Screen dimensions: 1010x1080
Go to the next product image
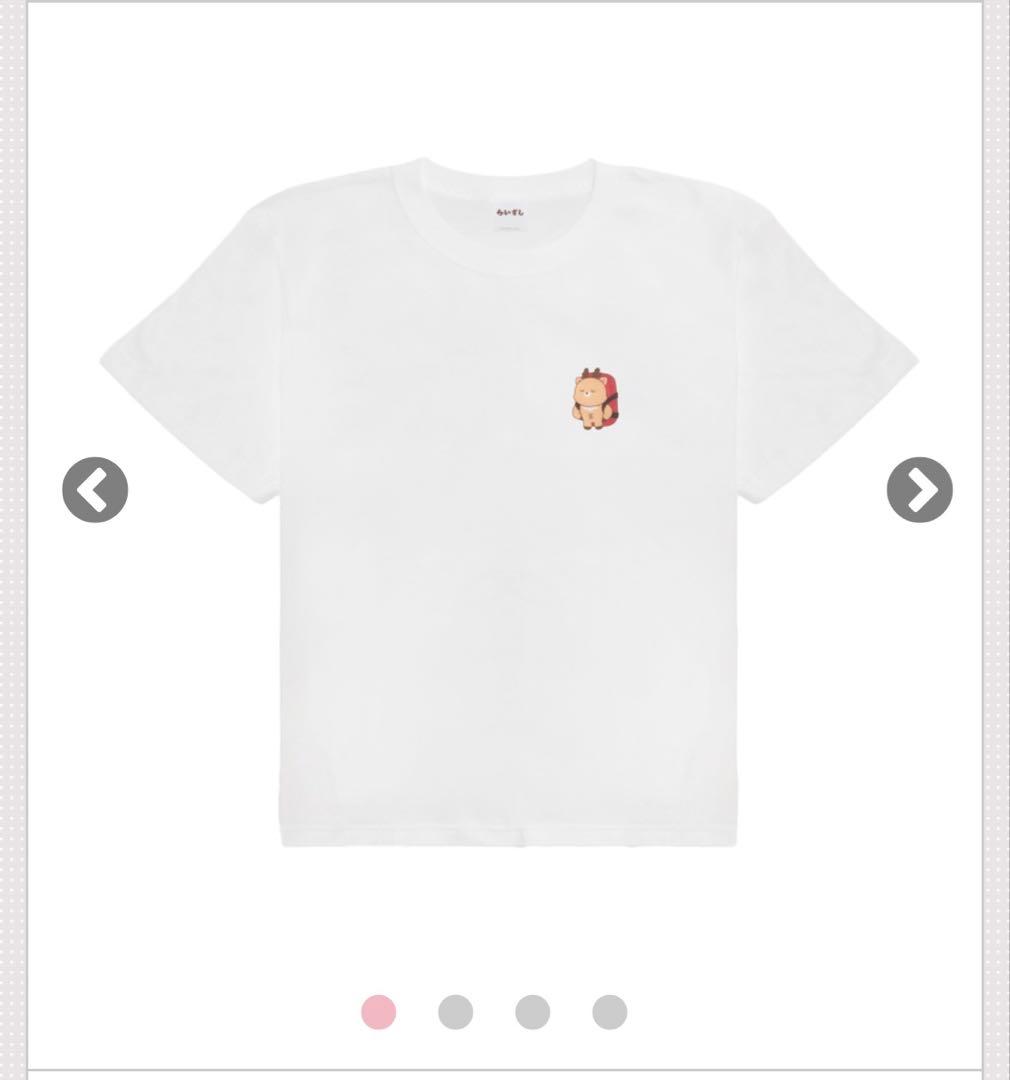point(919,490)
